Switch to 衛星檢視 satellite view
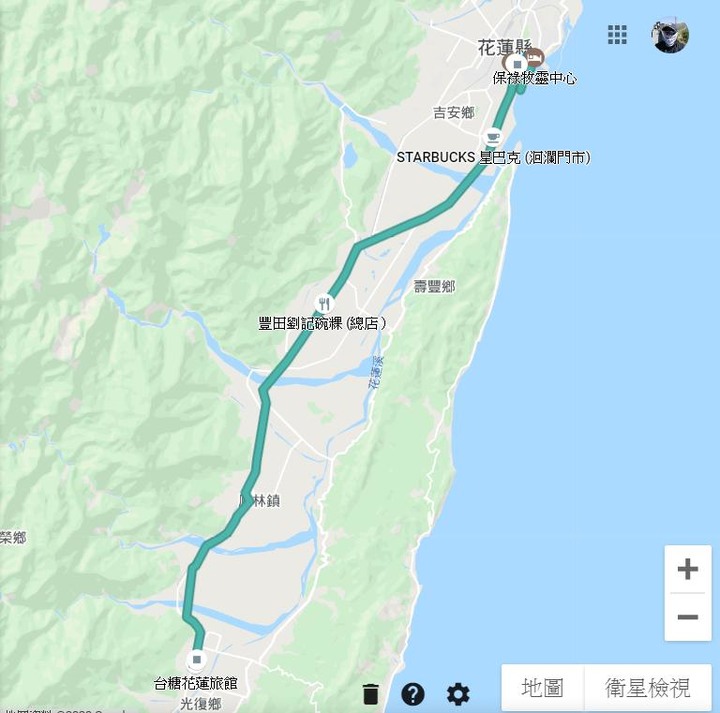The width and height of the screenshot is (720, 713). [x=647, y=688]
